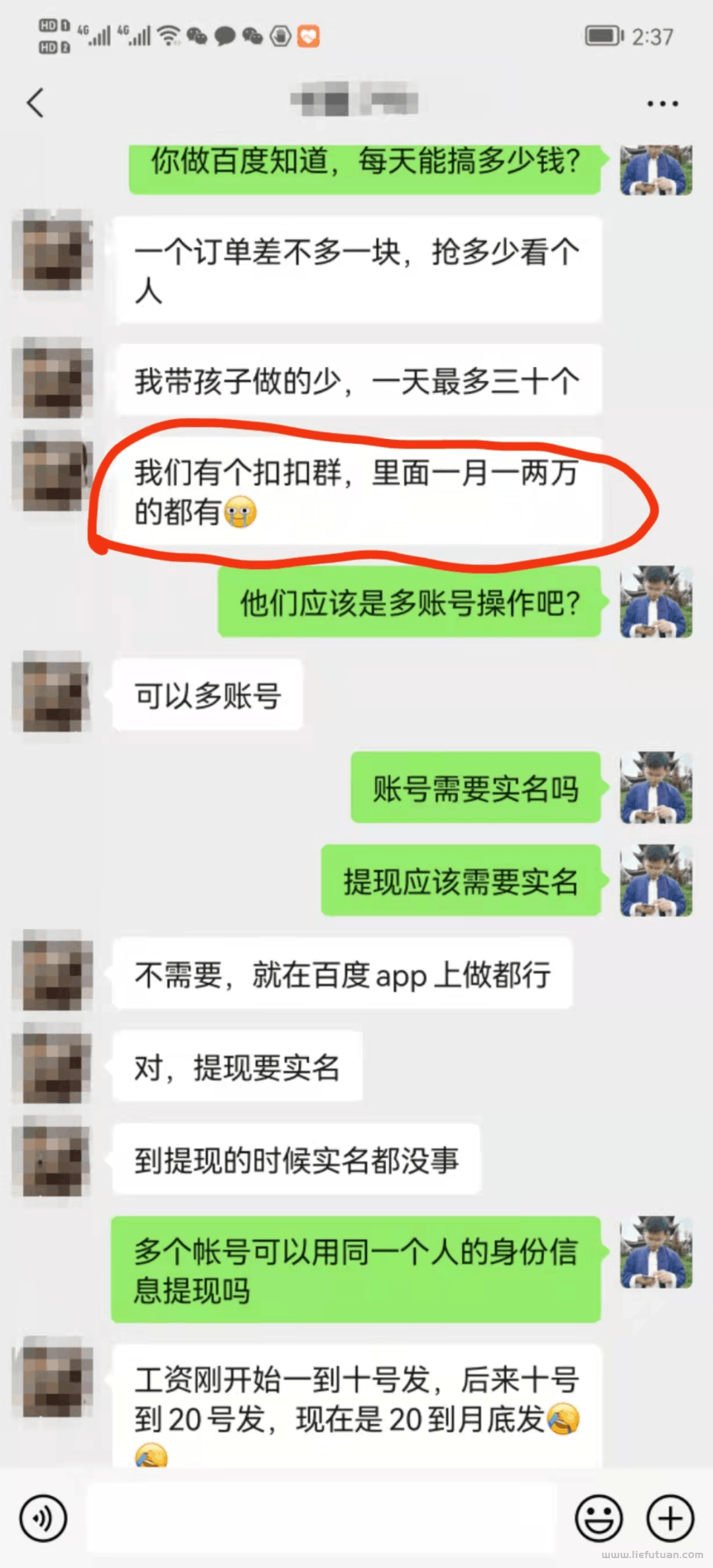Viewport: 713px width, 1568px height.
Task: Tap the message text field
Action: click(322, 1517)
